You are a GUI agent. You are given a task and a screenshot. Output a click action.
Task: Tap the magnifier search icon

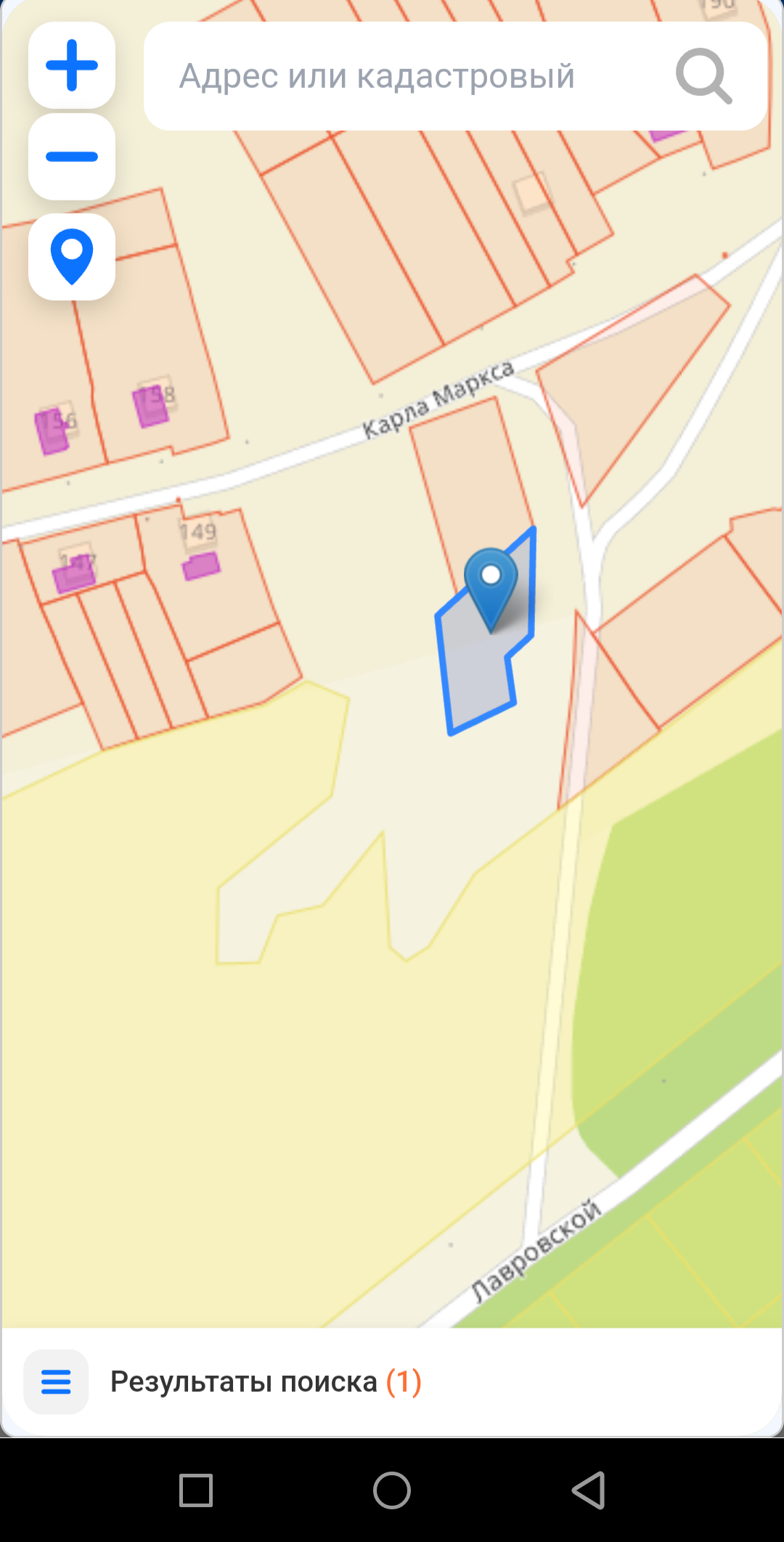click(703, 76)
